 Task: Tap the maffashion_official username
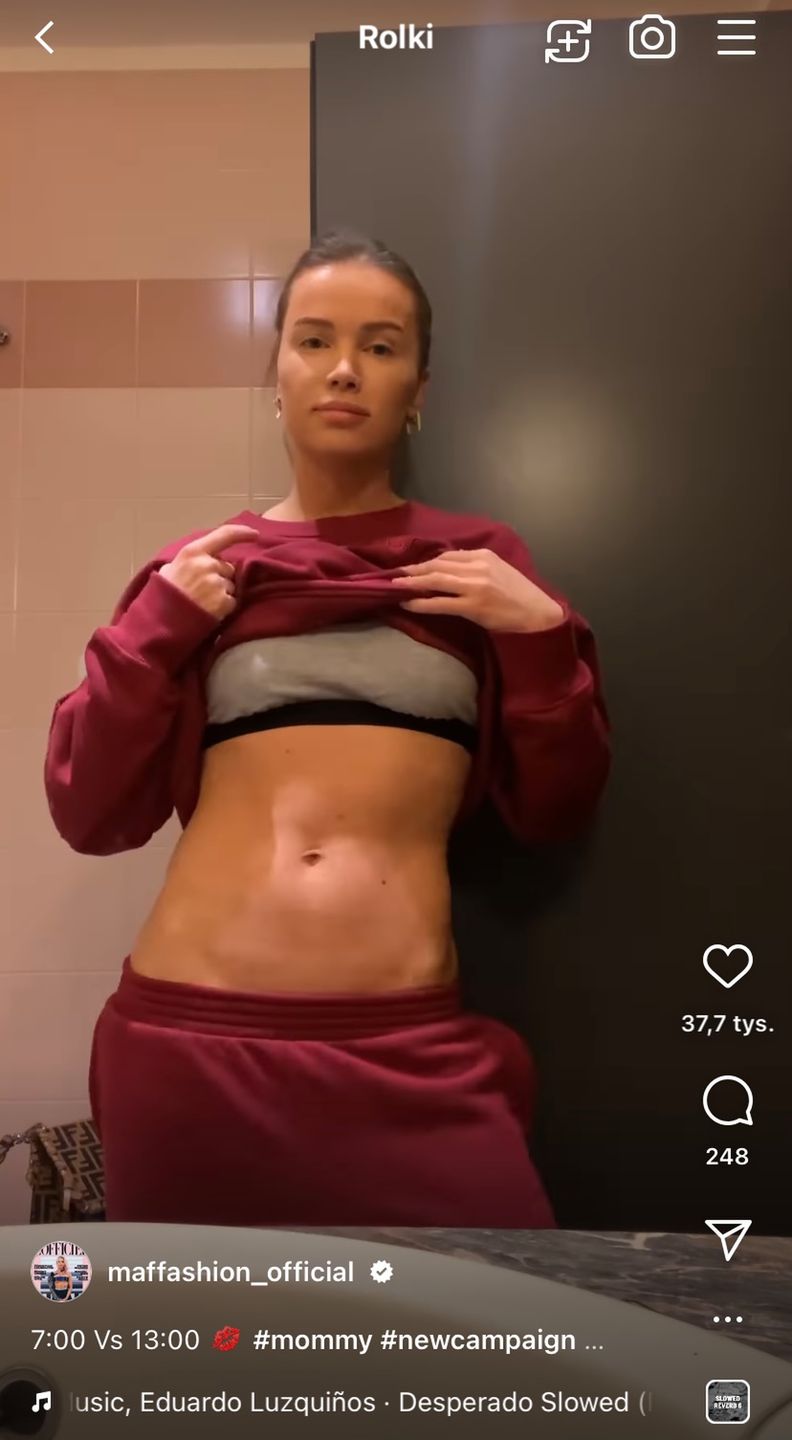point(230,1272)
